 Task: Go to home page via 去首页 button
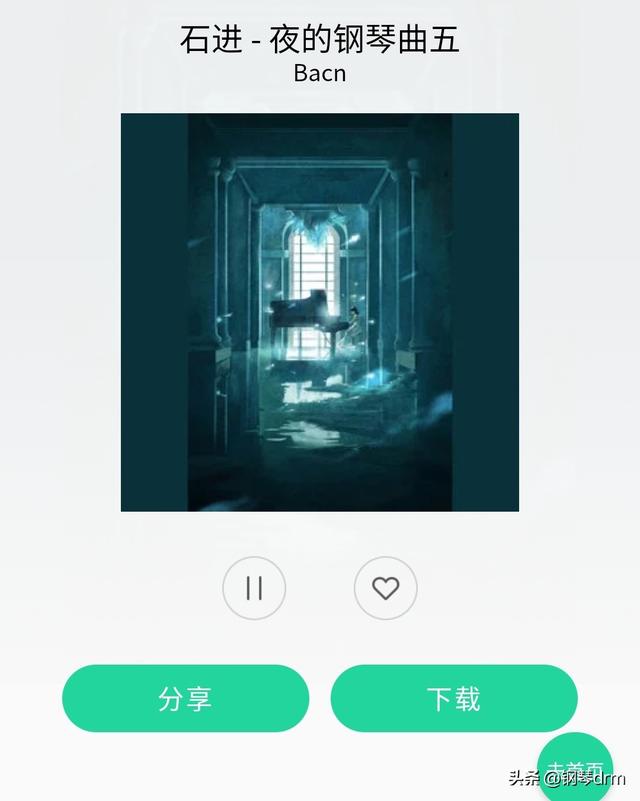coord(574,768)
